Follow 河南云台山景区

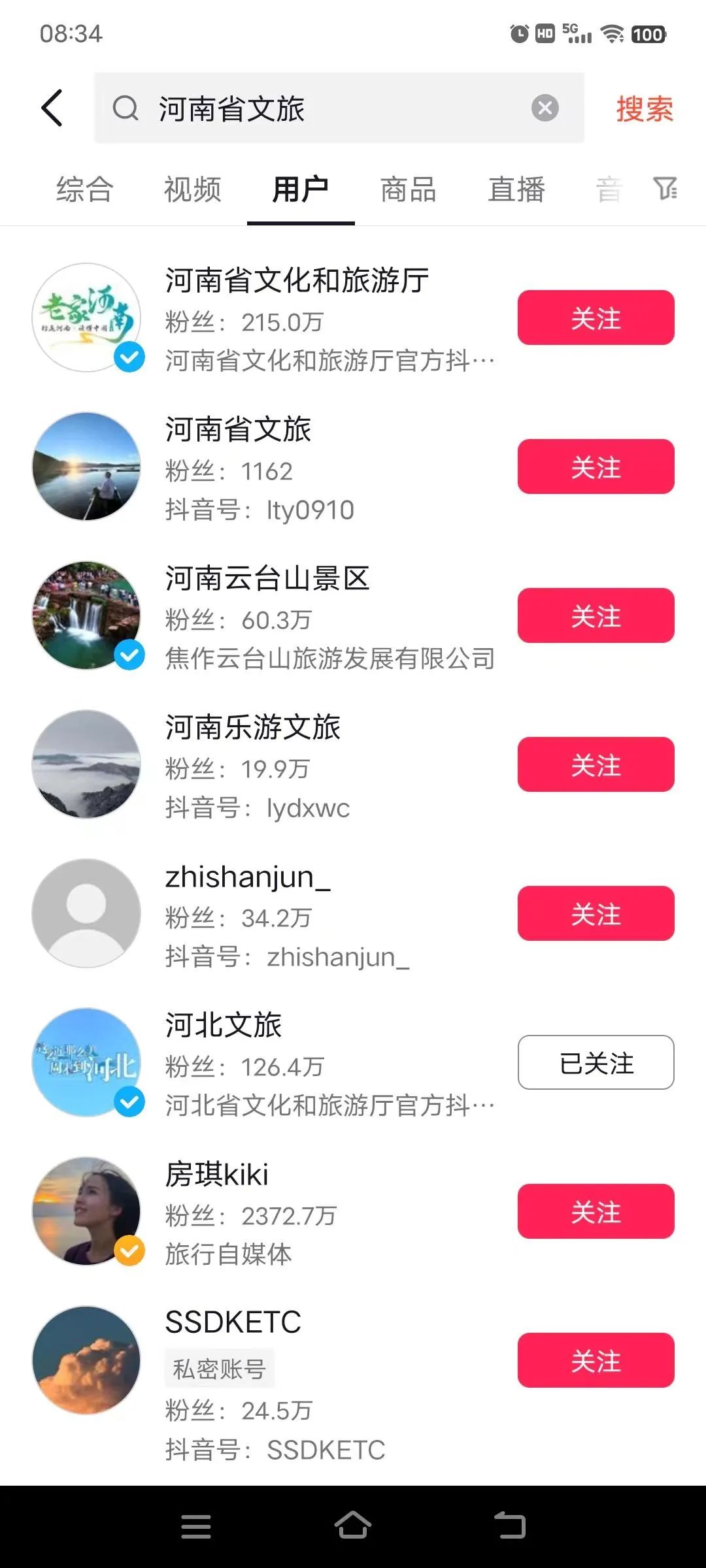[x=596, y=615]
